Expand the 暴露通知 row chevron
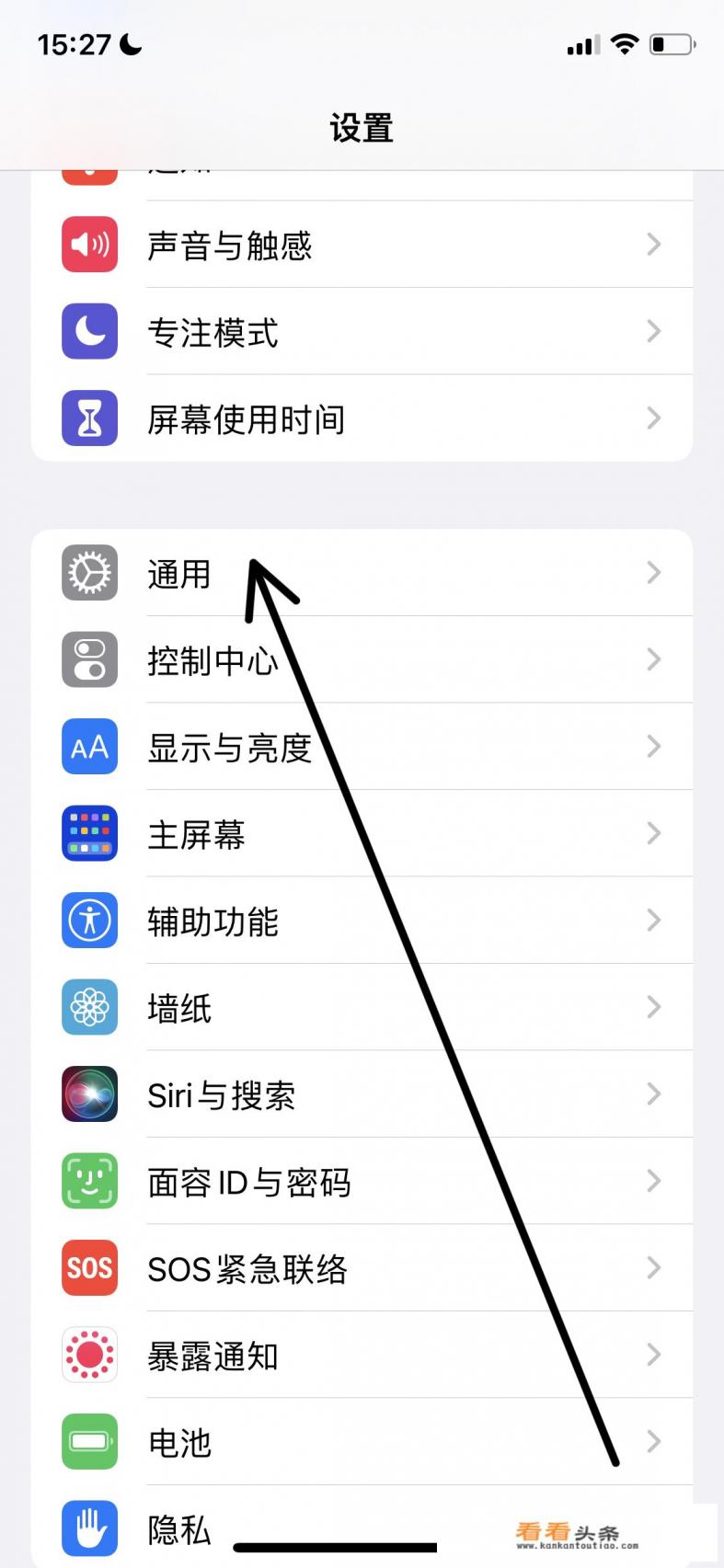Image resolution: width=724 pixels, height=1568 pixels. pyautogui.click(x=653, y=1355)
